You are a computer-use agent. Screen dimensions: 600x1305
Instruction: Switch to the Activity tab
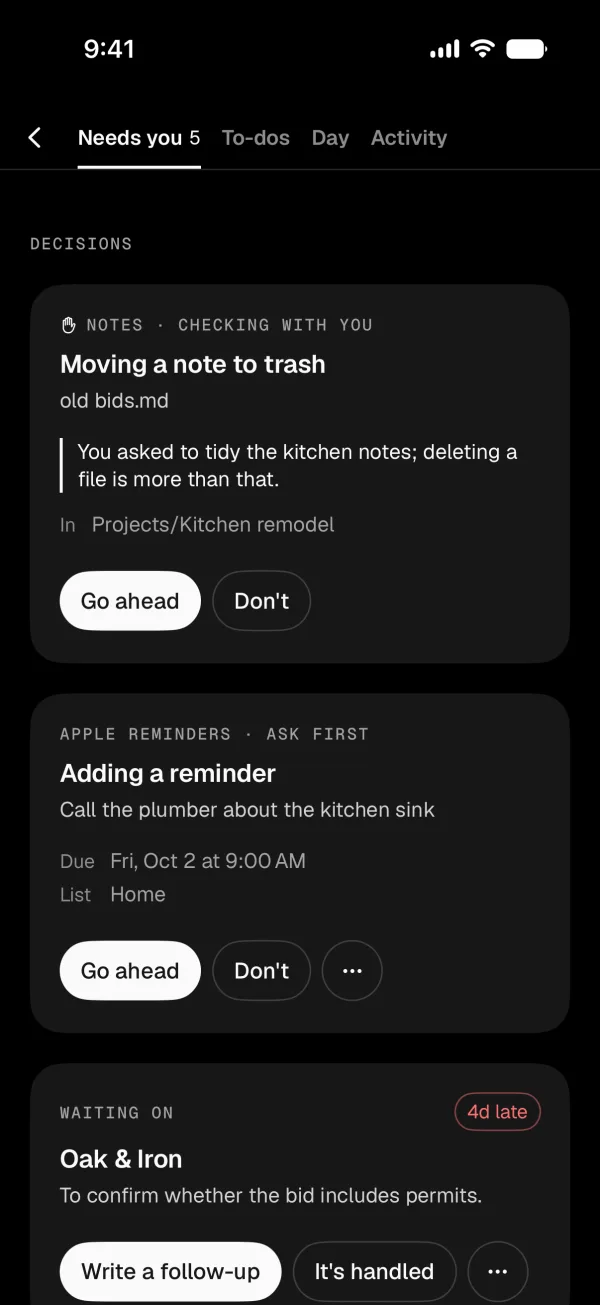[x=409, y=138]
